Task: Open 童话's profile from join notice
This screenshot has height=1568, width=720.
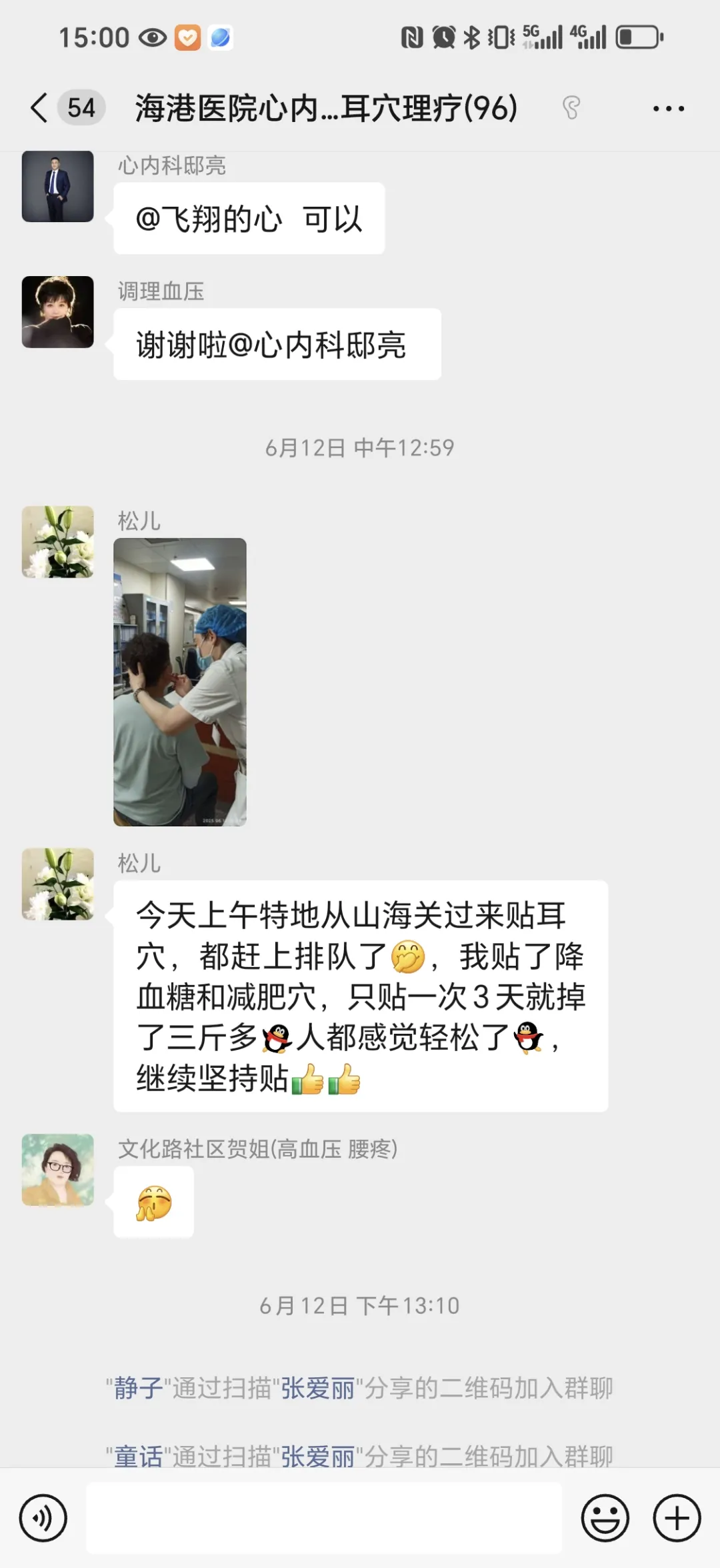Action: tap(139, 1457)
